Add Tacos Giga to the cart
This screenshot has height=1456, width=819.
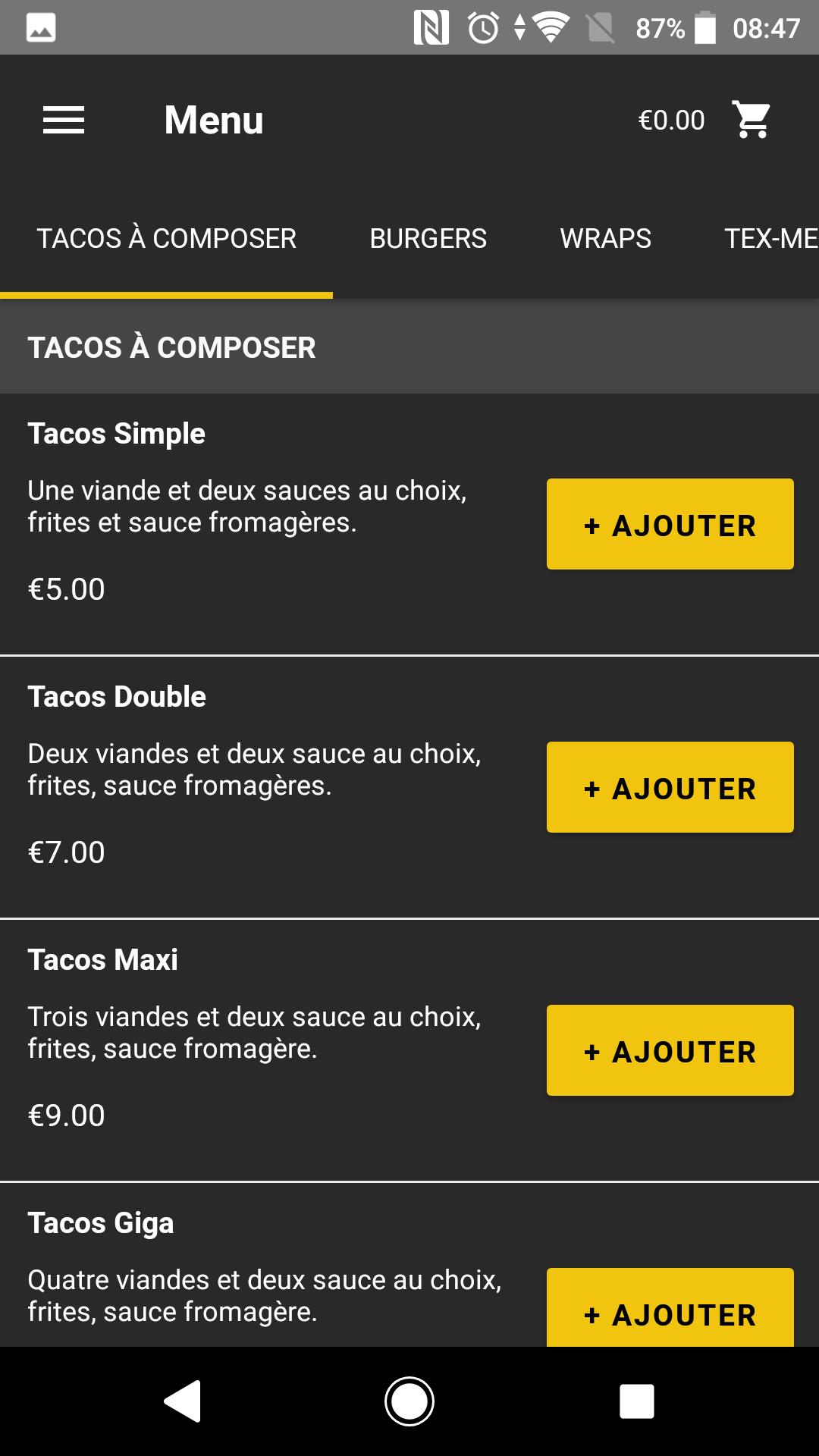(x=670, y=1308)
